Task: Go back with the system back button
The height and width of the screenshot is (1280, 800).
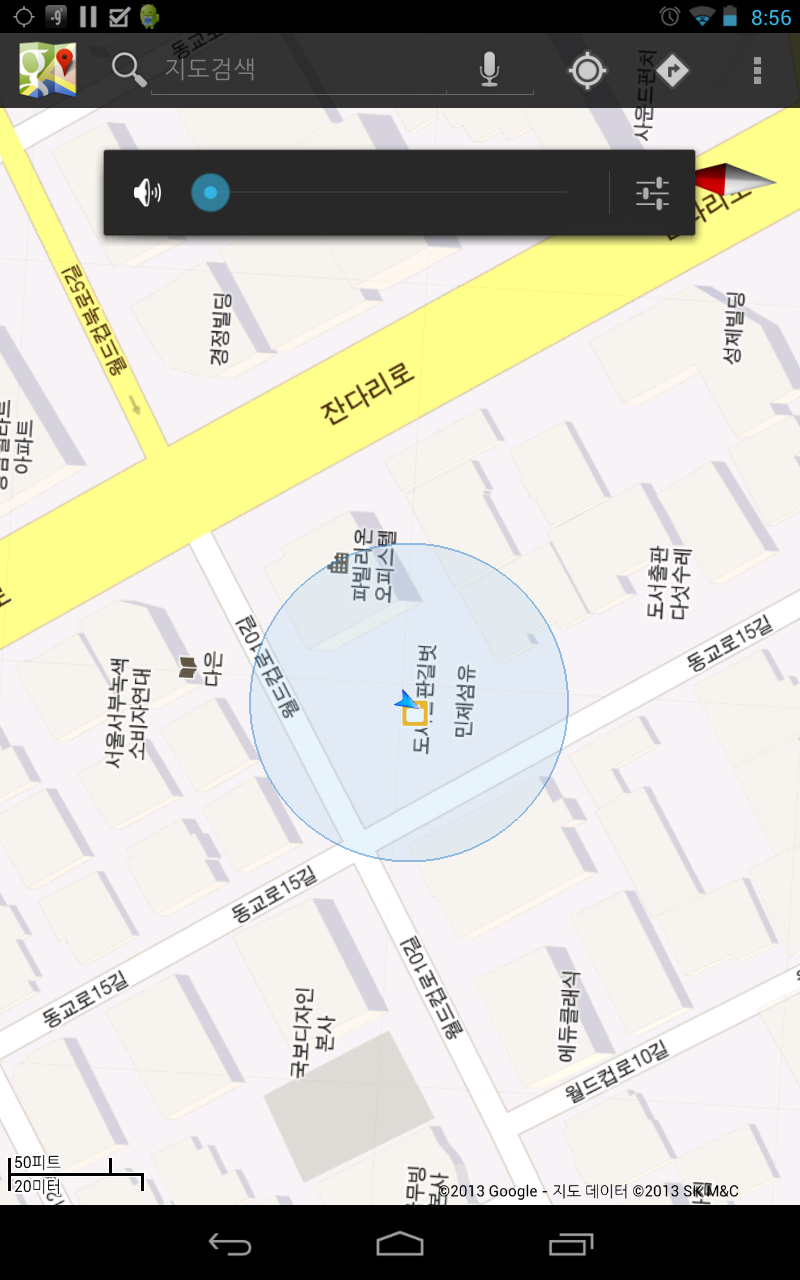Action: [230, 1243]
